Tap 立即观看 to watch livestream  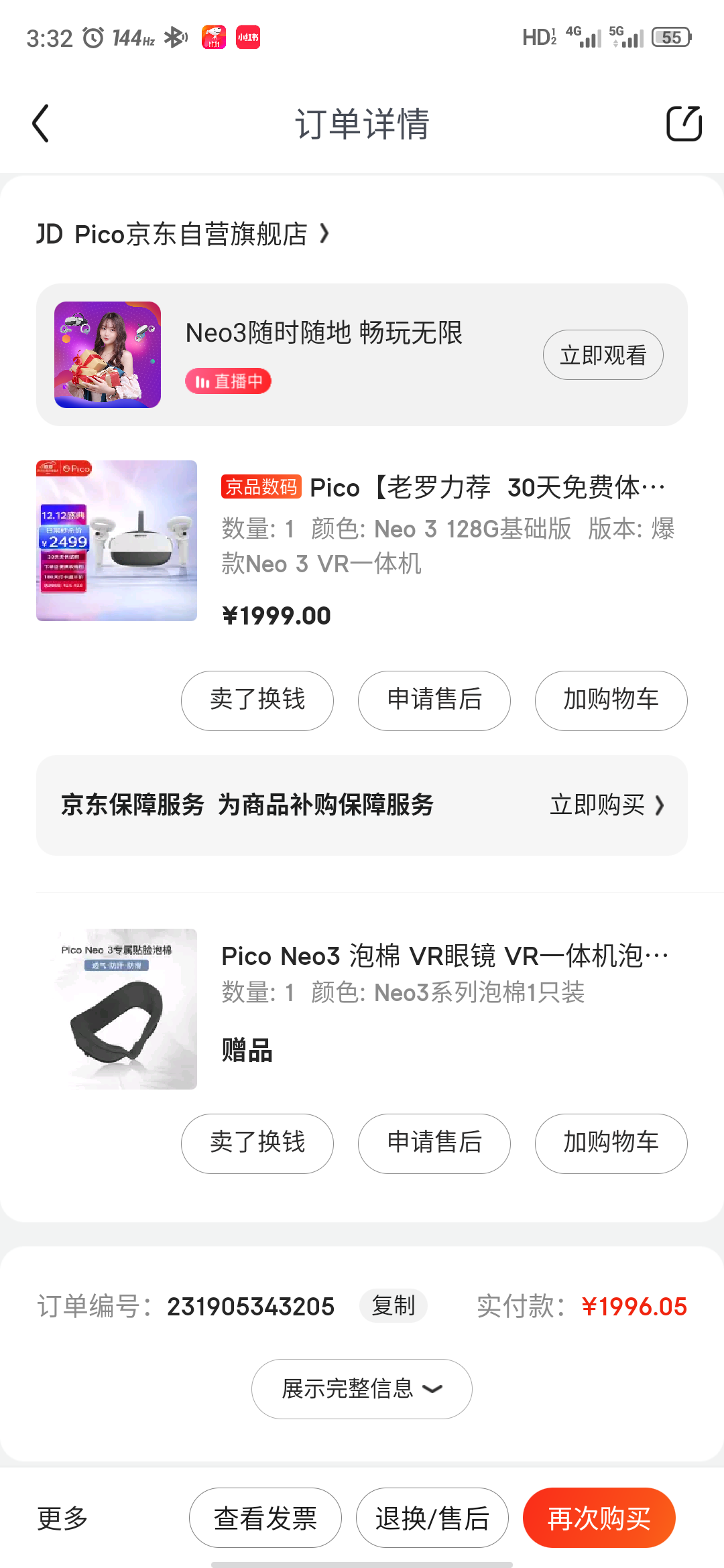pos(603,355)
